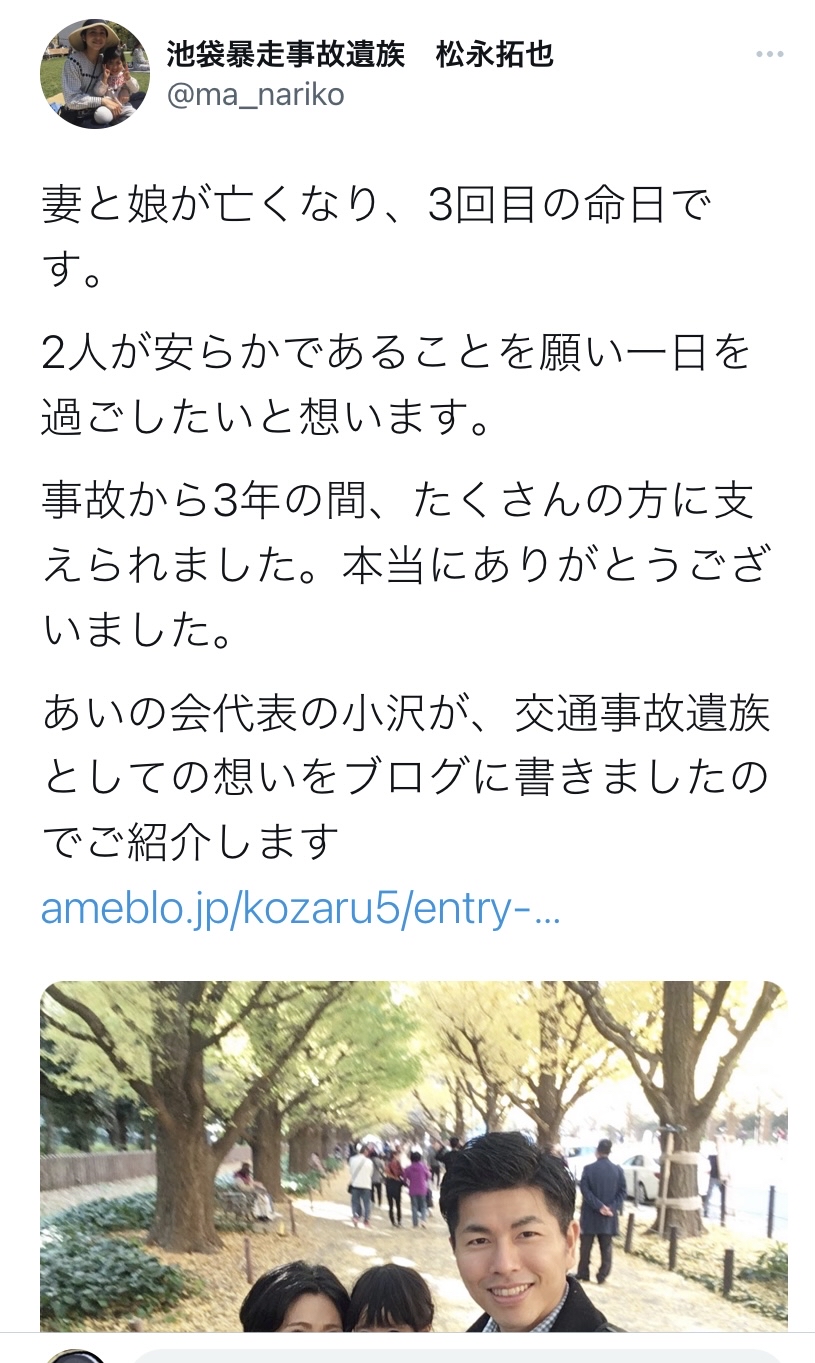
Task: Tap the reply field at the bottom
Action: [x=450, y=1355]
